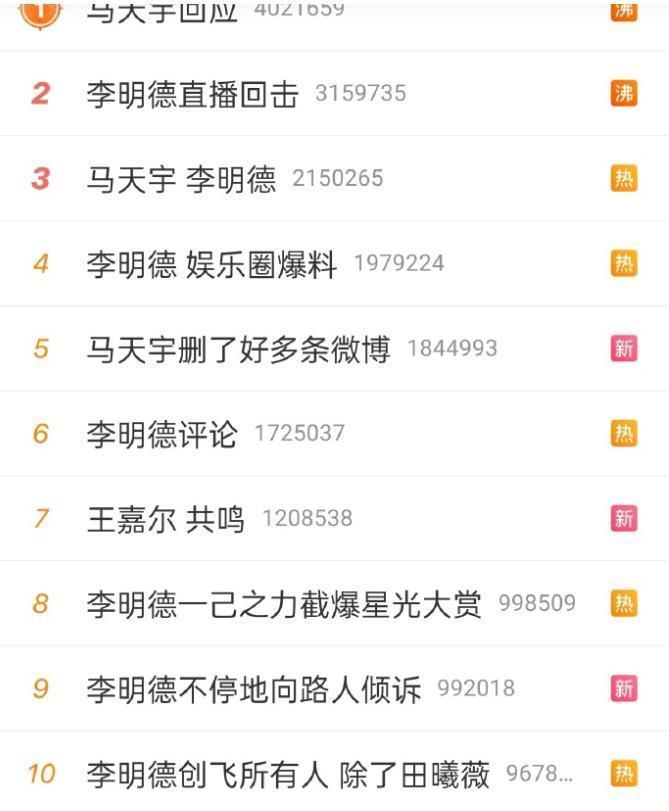Open the top trending topic 马天宇回应
The height and width of the screenshot is (811, 669).
162,12
